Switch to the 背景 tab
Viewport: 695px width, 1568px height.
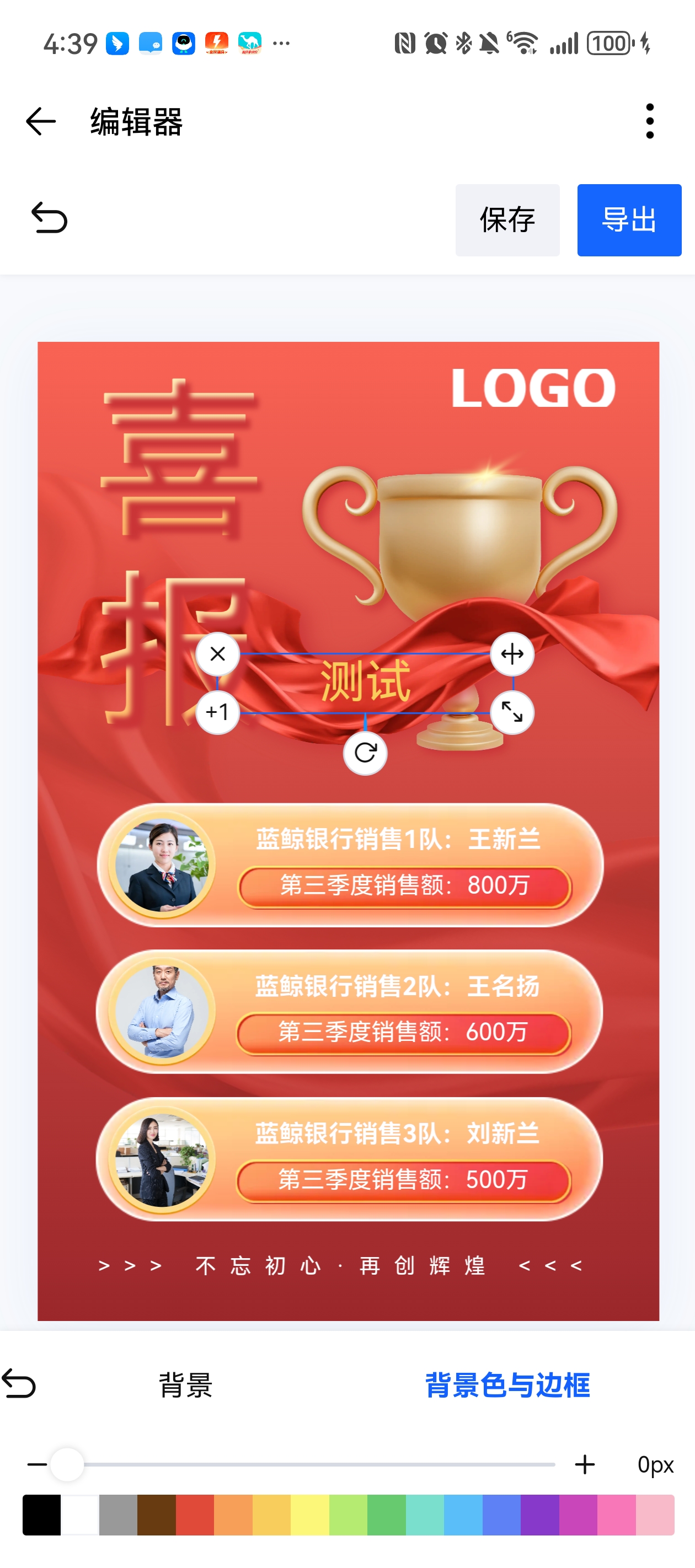[x=185, y=1386]
